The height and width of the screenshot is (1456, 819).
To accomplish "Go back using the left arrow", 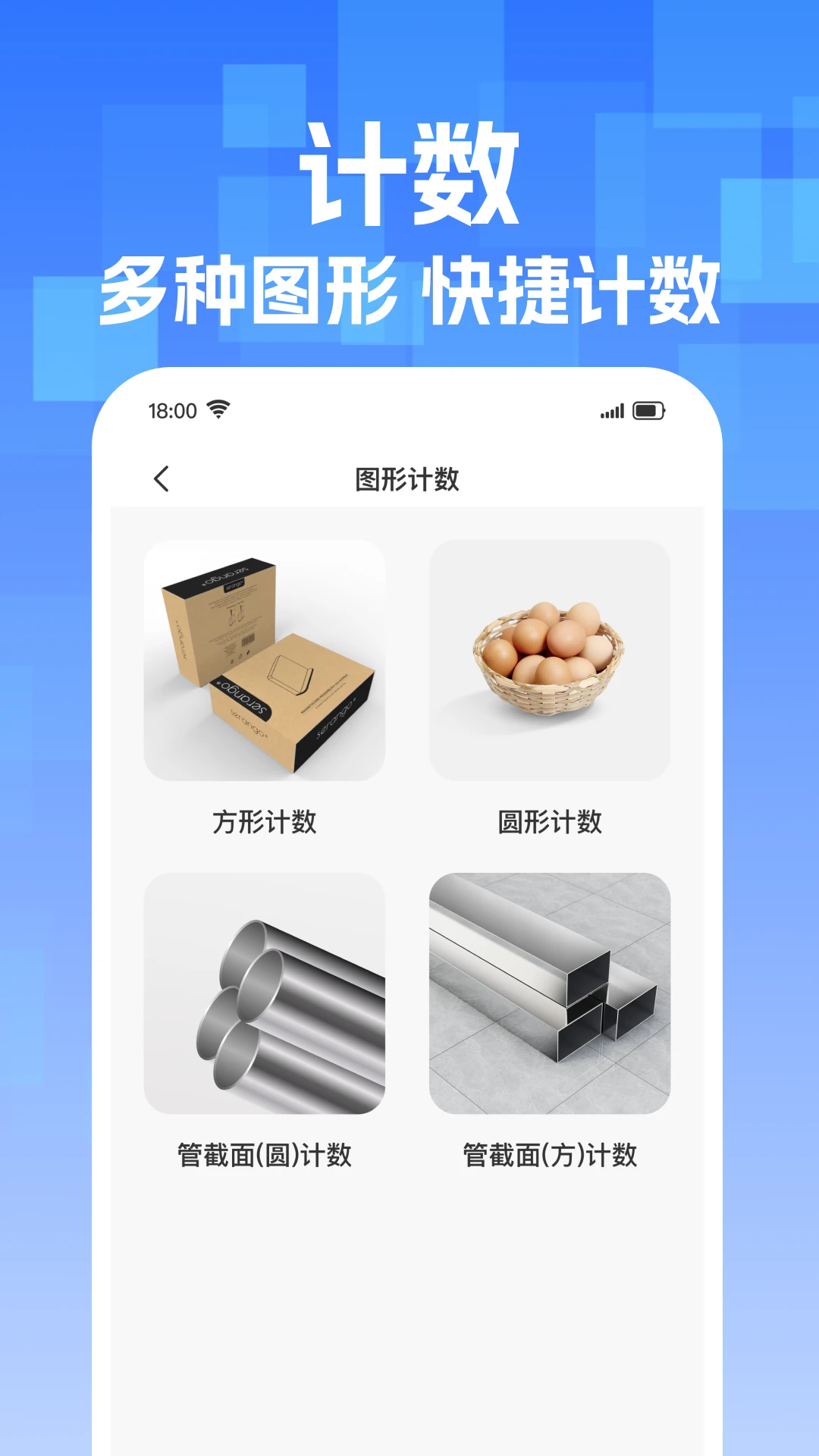I will [x=162, y=479].
